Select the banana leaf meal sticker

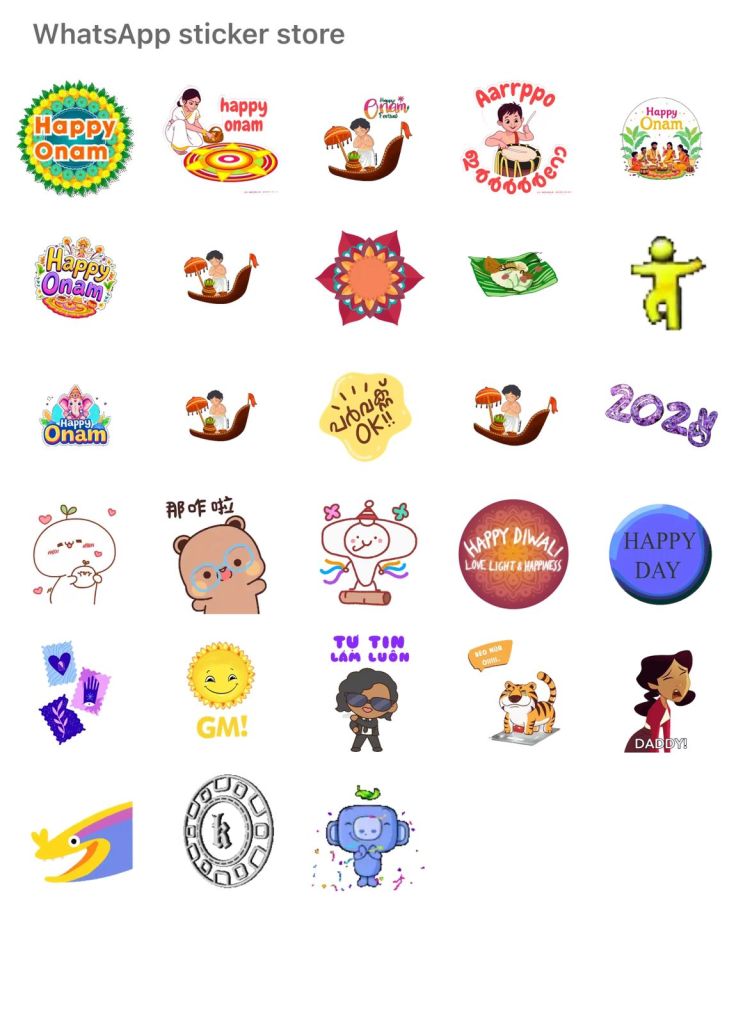pyautogui.click(x=512, y=270)
